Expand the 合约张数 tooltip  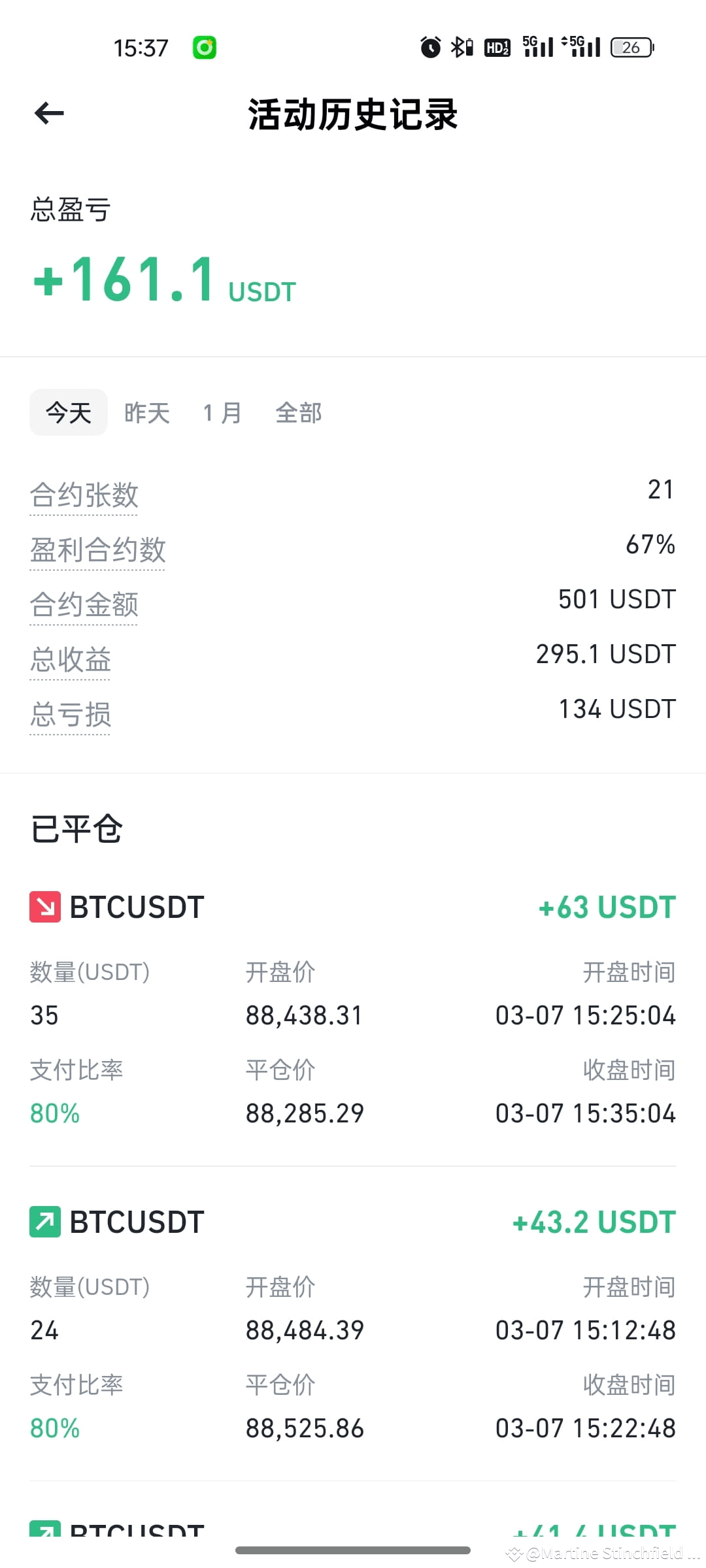[84, 495]
